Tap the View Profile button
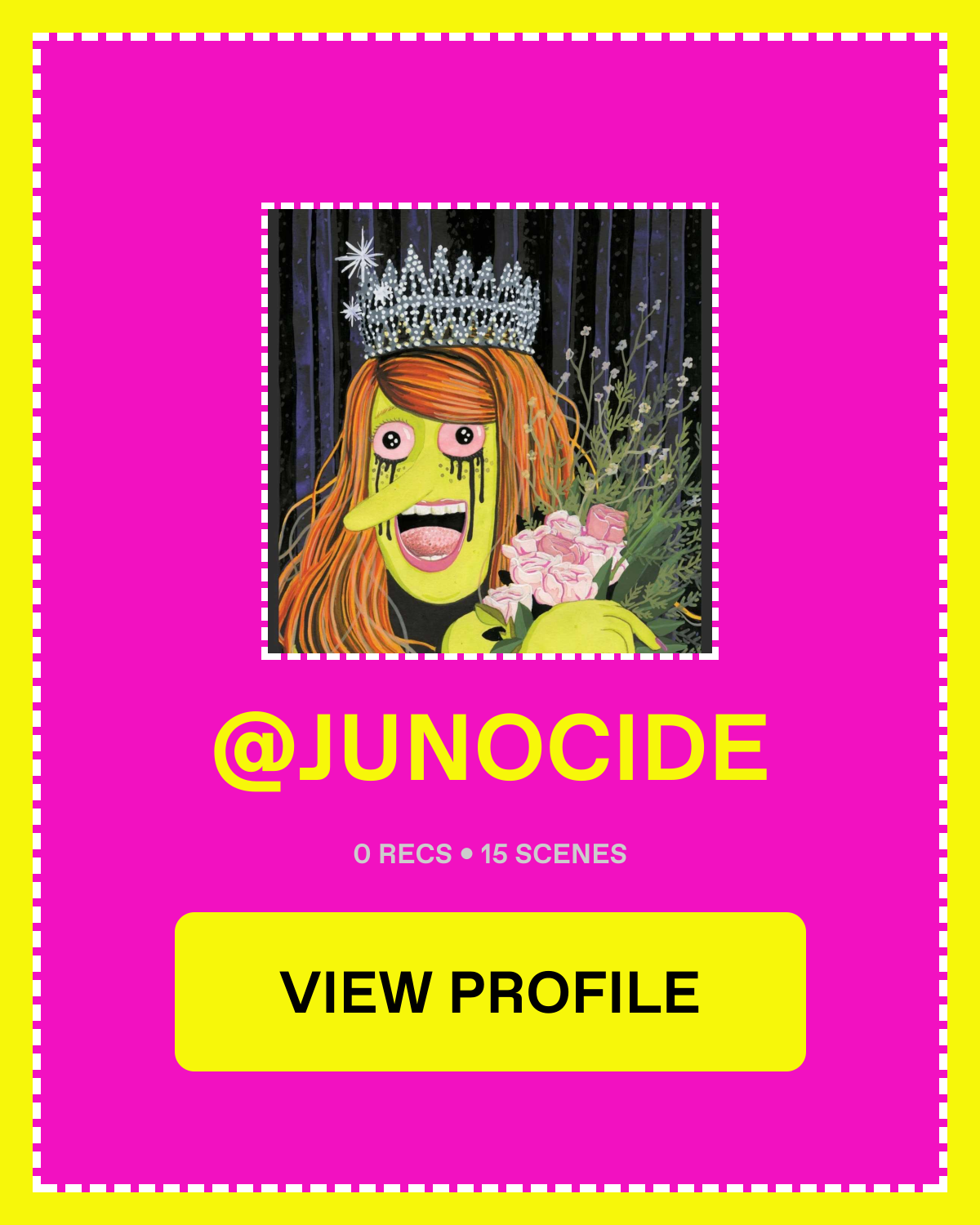 click(x=490, y=991)
